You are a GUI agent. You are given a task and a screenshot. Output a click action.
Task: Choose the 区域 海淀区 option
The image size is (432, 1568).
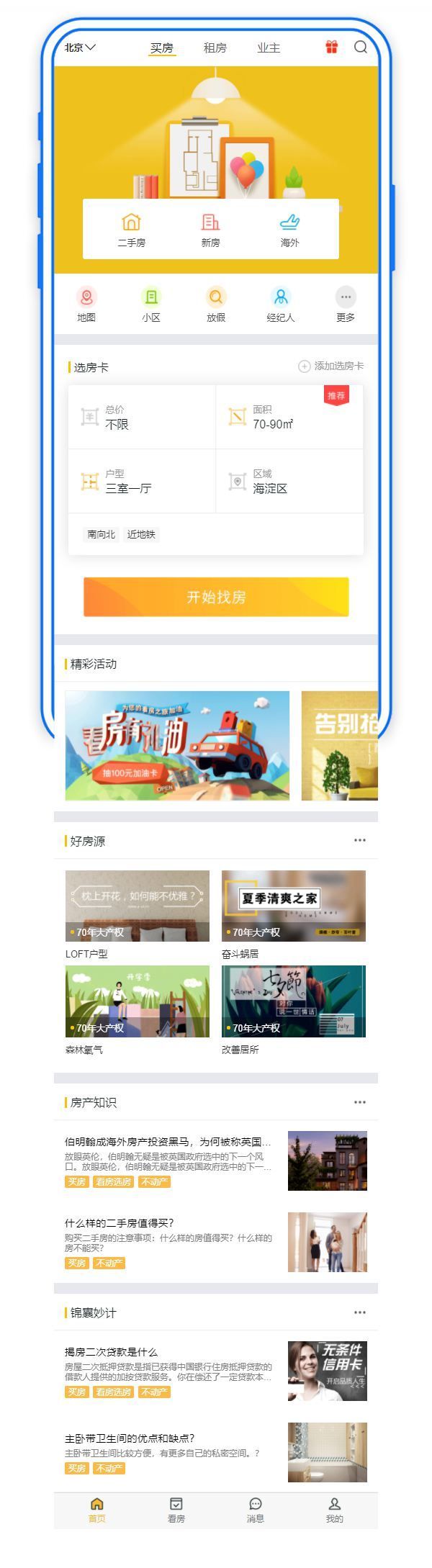pyautogui.click(x=289, y=482)
